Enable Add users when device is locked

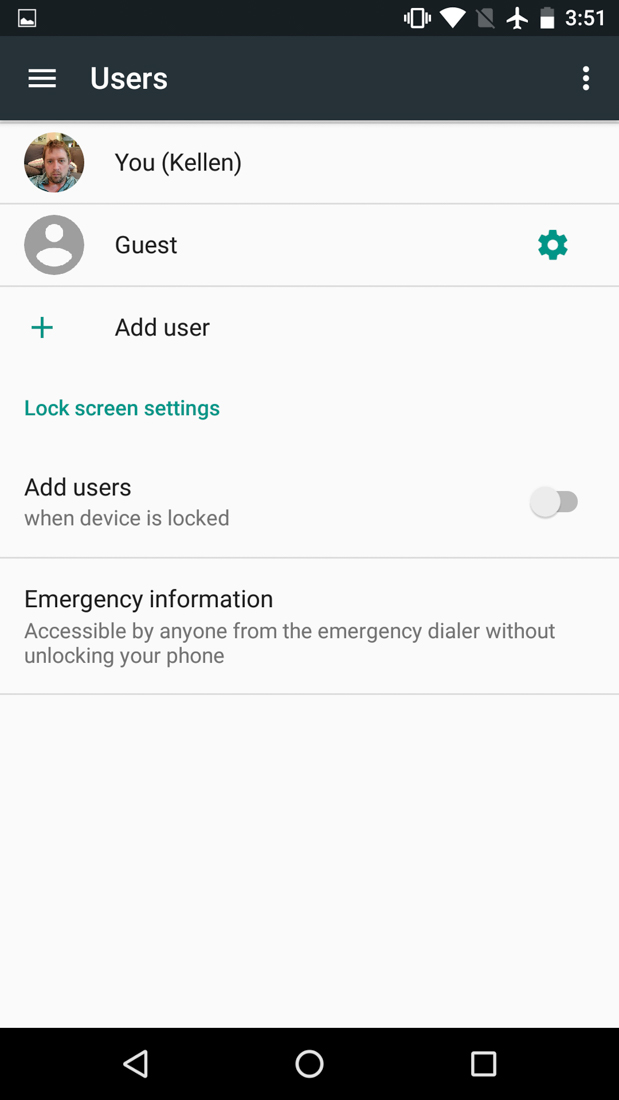pyautogui.click(x=555, y=502)
